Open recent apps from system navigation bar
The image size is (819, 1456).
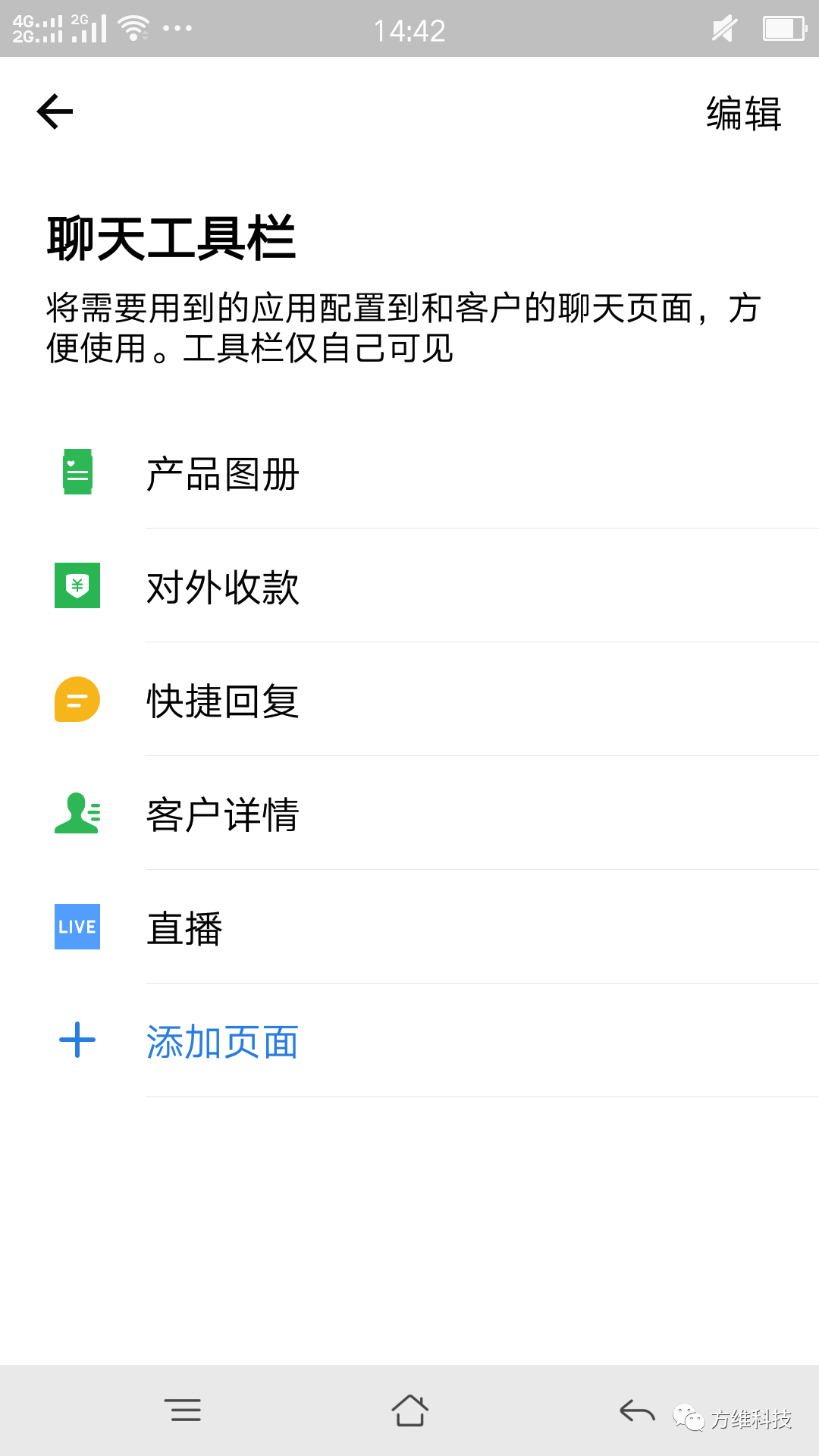[183, 1410]
